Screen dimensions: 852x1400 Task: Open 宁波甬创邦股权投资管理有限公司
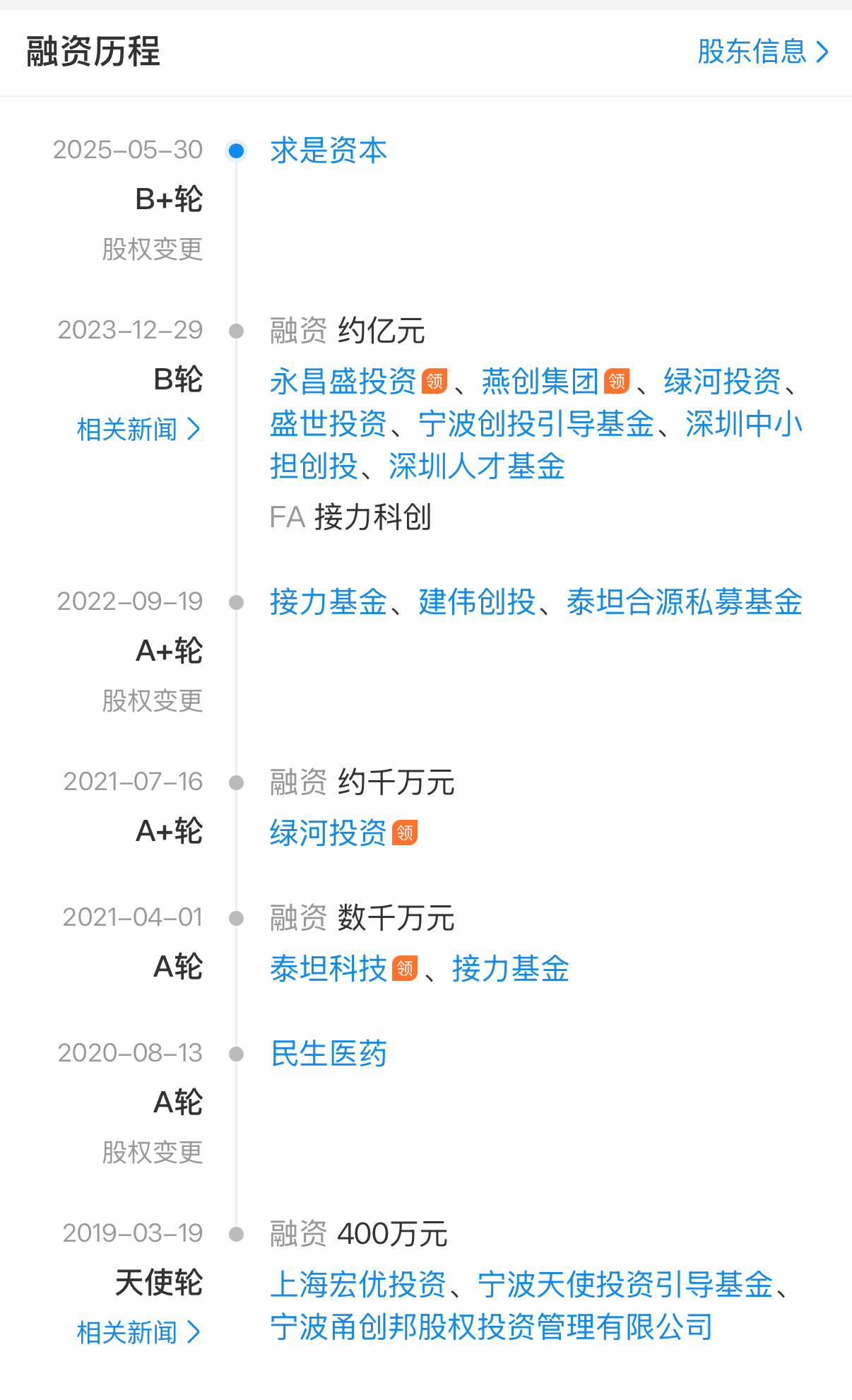click(x=492, y=1327)
